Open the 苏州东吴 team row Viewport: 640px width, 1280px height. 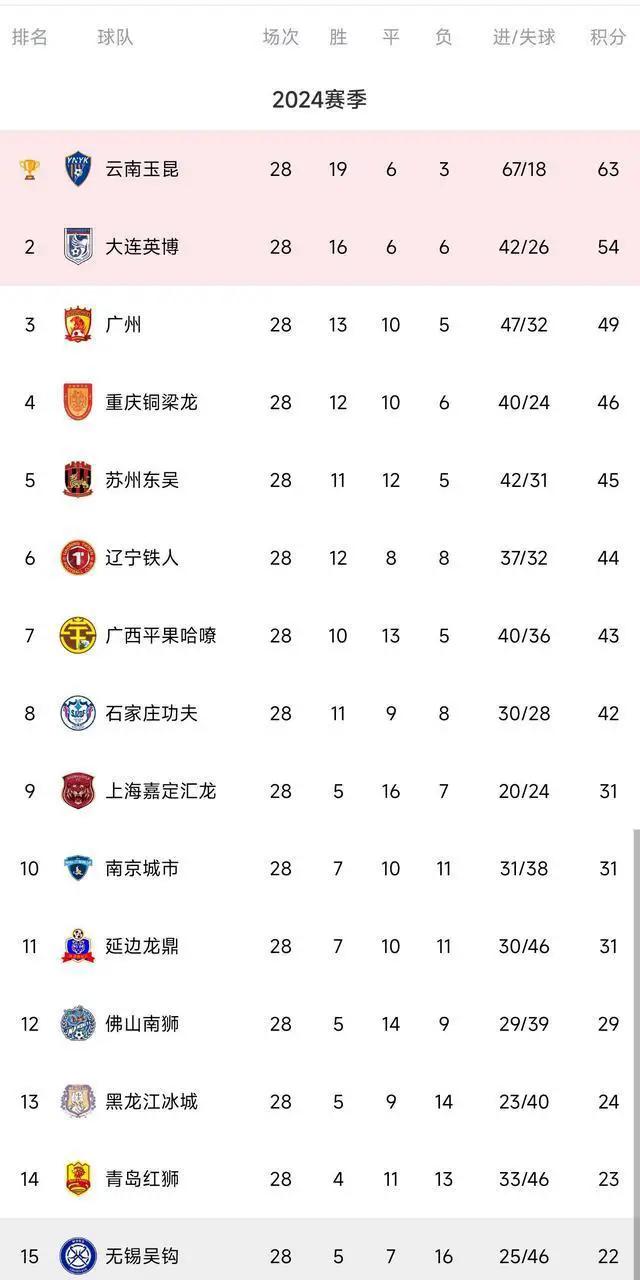(320, 480)
